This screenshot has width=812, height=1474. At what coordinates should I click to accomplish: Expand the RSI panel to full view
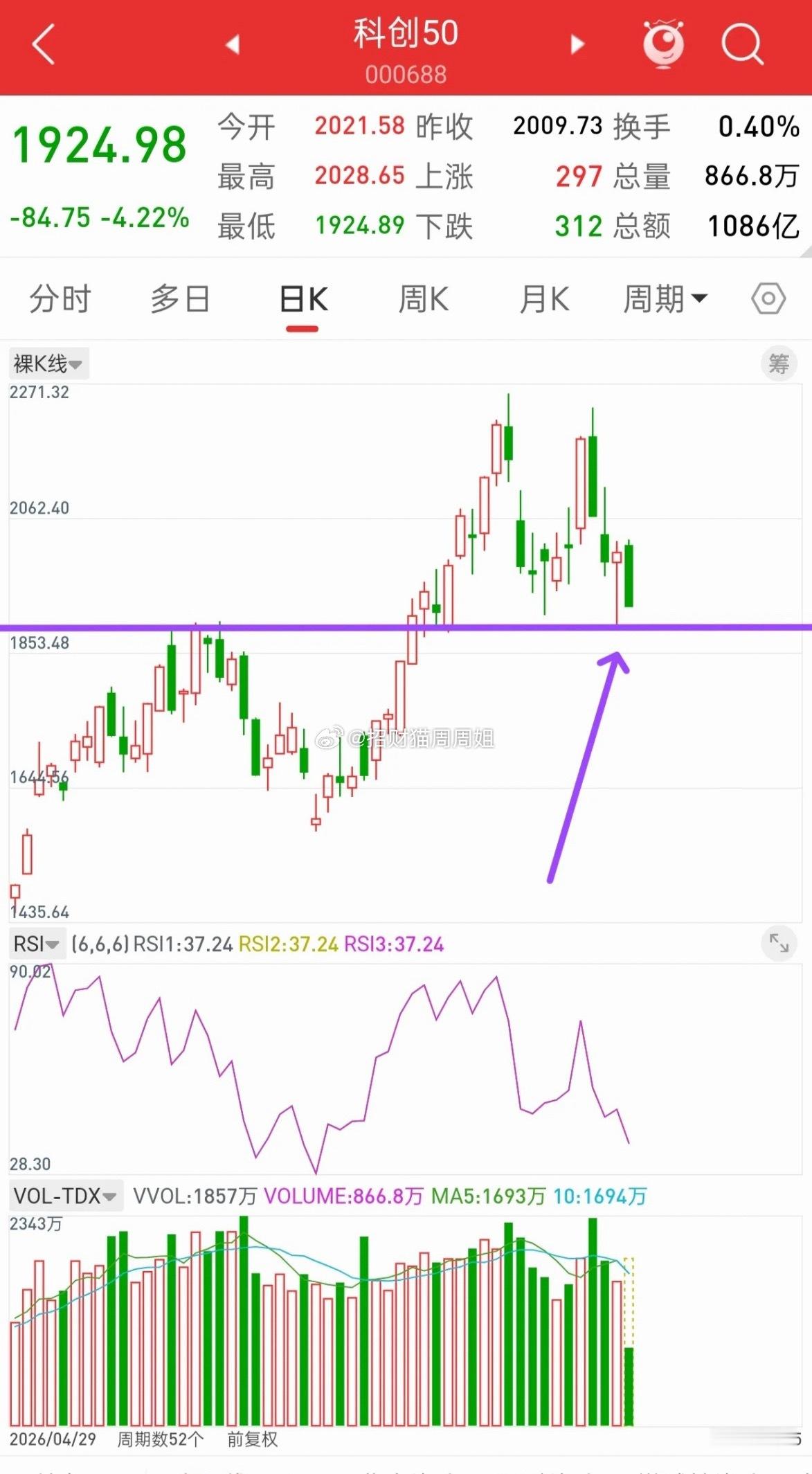pyautogui.click(x=779, y=943)
